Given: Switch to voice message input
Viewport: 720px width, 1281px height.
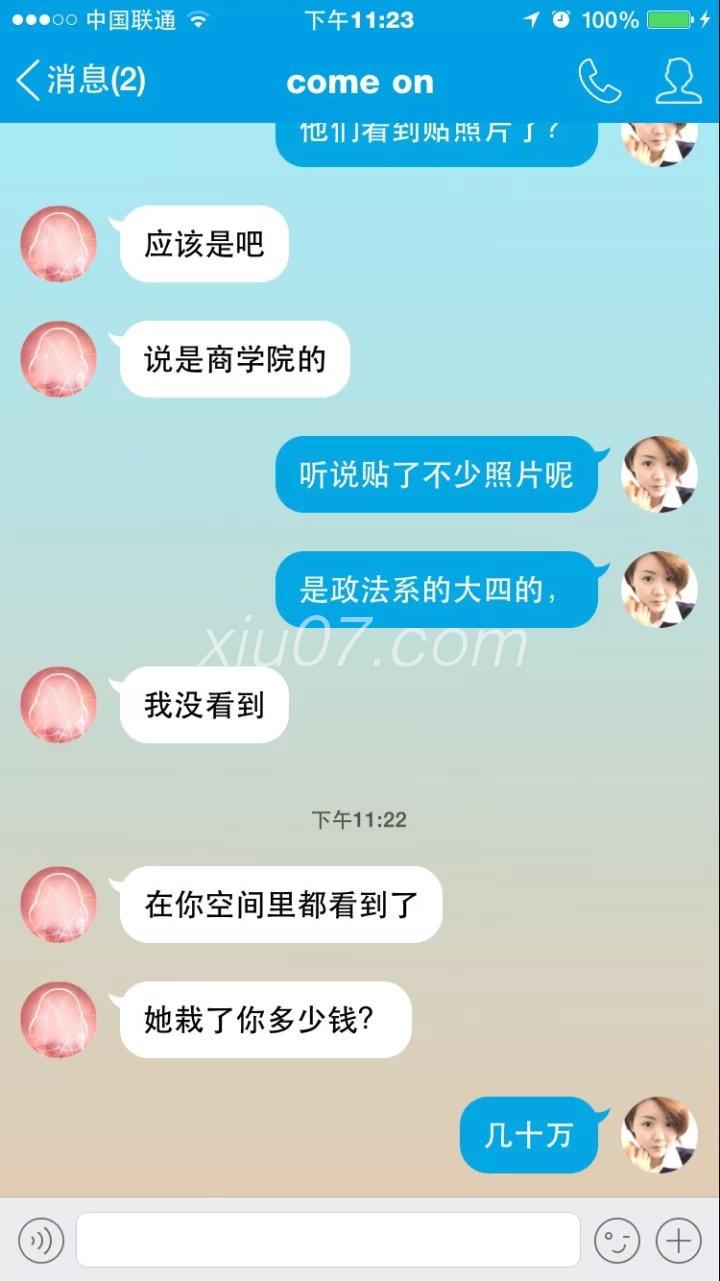Looking at the screenshot, I should click(x=41, y=1241).
